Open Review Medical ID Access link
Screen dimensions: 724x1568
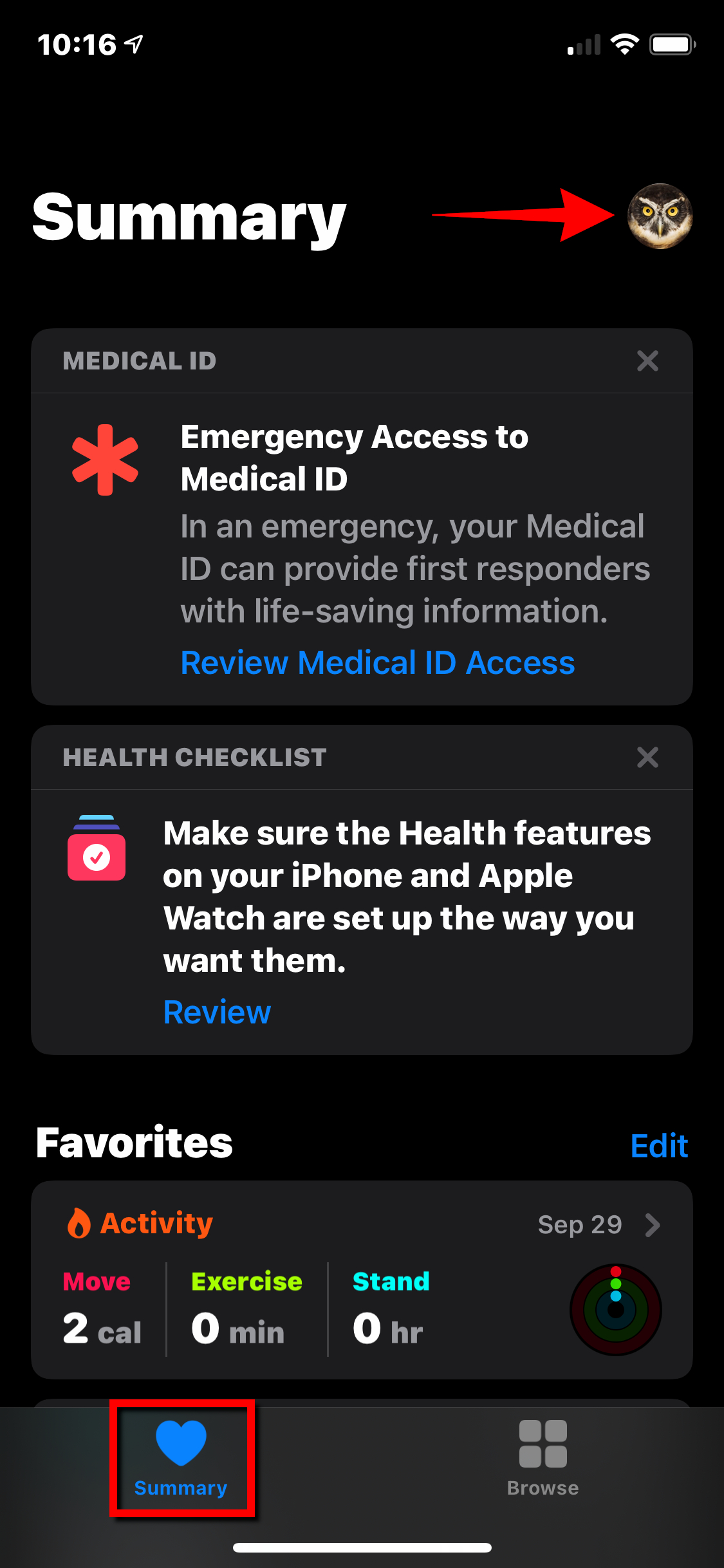[378, 663]
